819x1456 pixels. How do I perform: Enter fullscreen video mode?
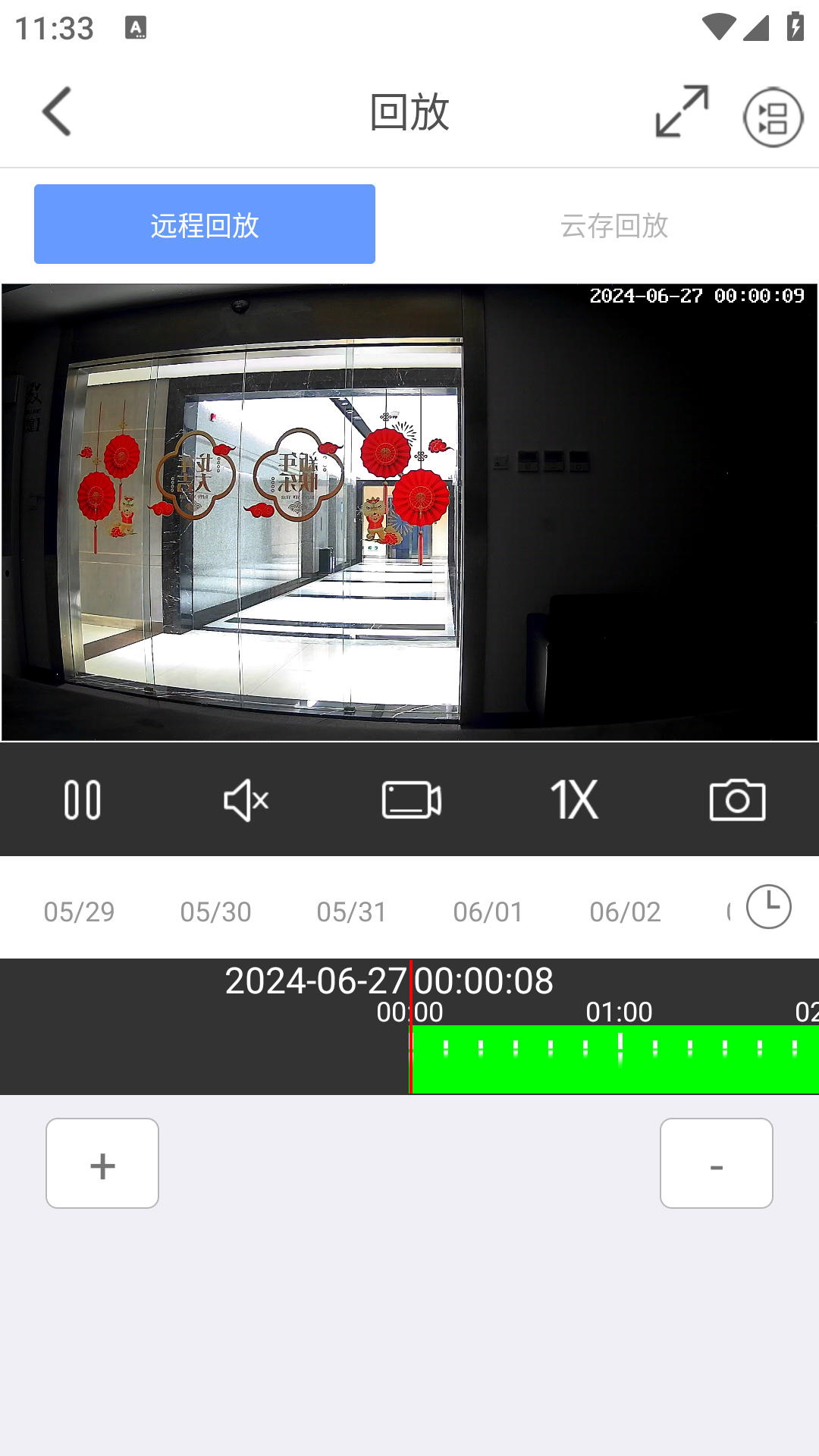[682, 111]
